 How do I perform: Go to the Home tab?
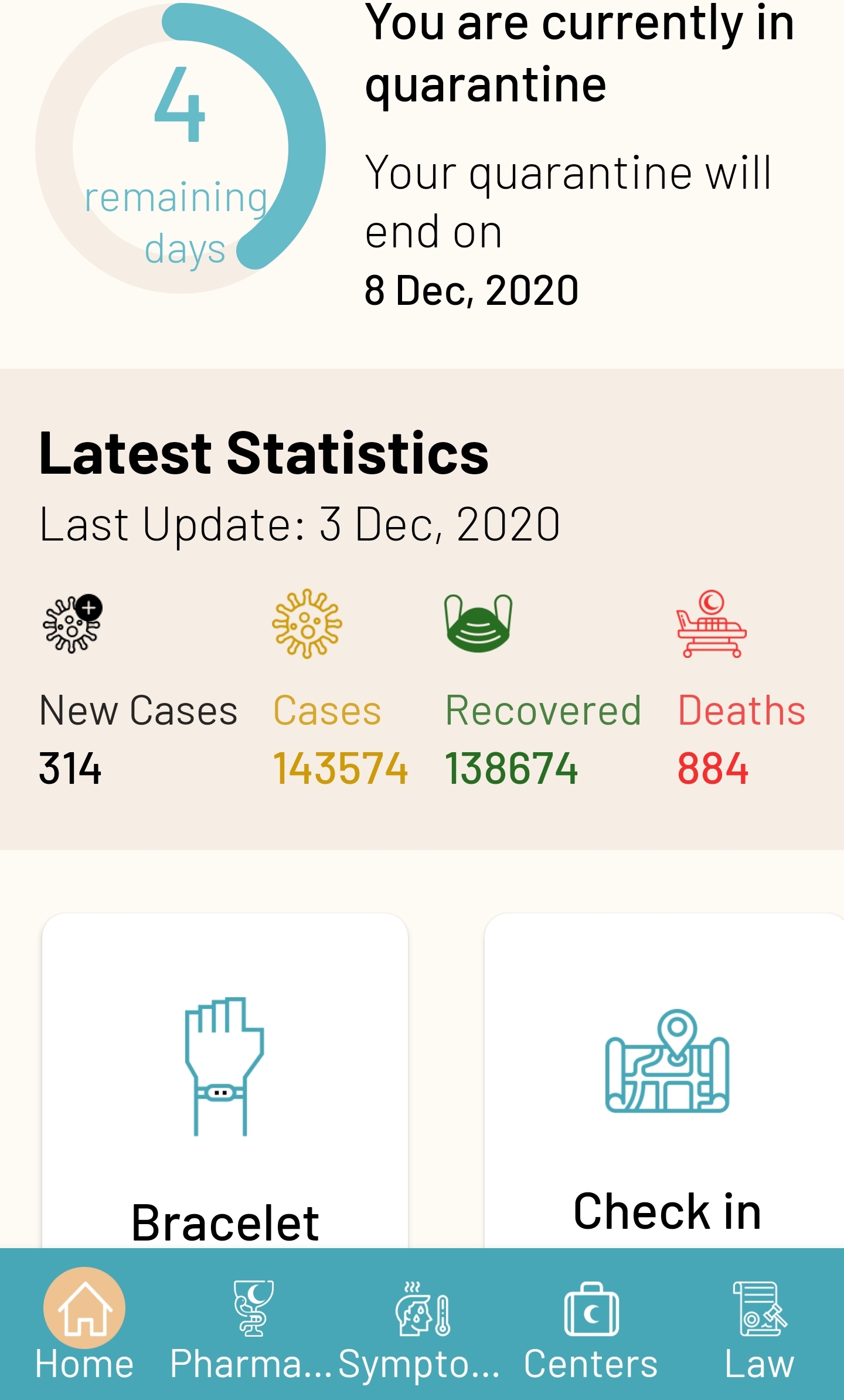(84, 1325)
